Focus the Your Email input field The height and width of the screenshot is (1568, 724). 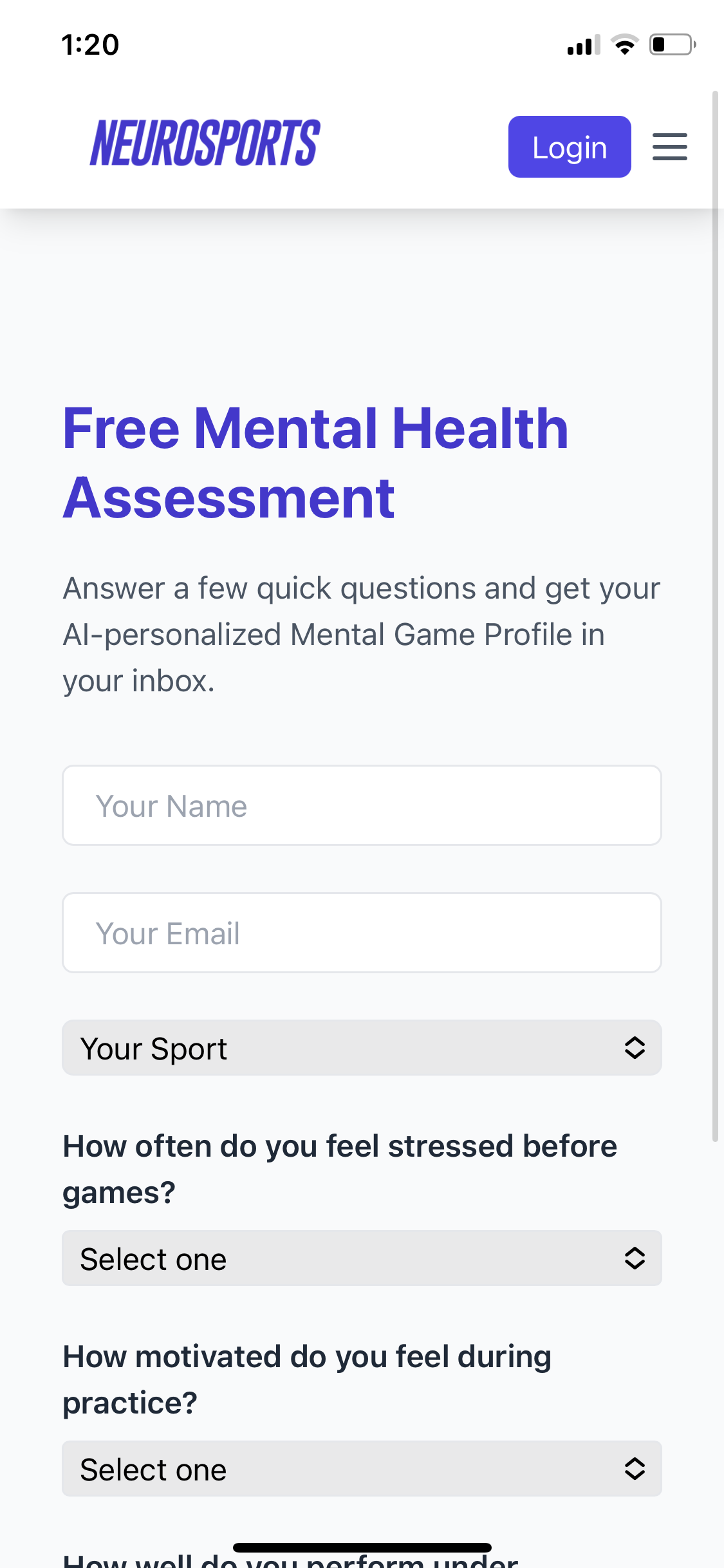tap(361, 933)
